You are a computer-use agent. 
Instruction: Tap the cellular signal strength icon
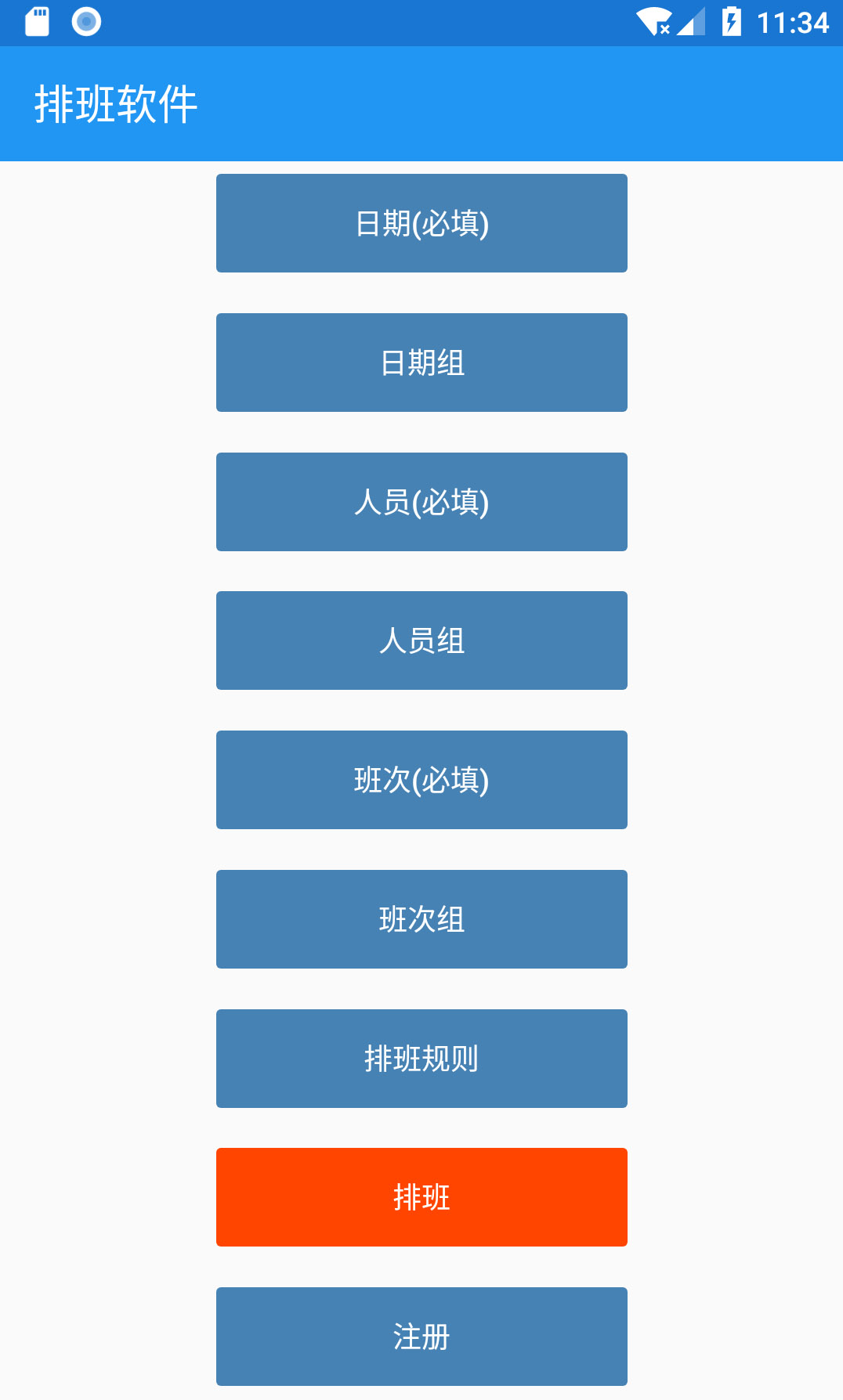[691, 21]
